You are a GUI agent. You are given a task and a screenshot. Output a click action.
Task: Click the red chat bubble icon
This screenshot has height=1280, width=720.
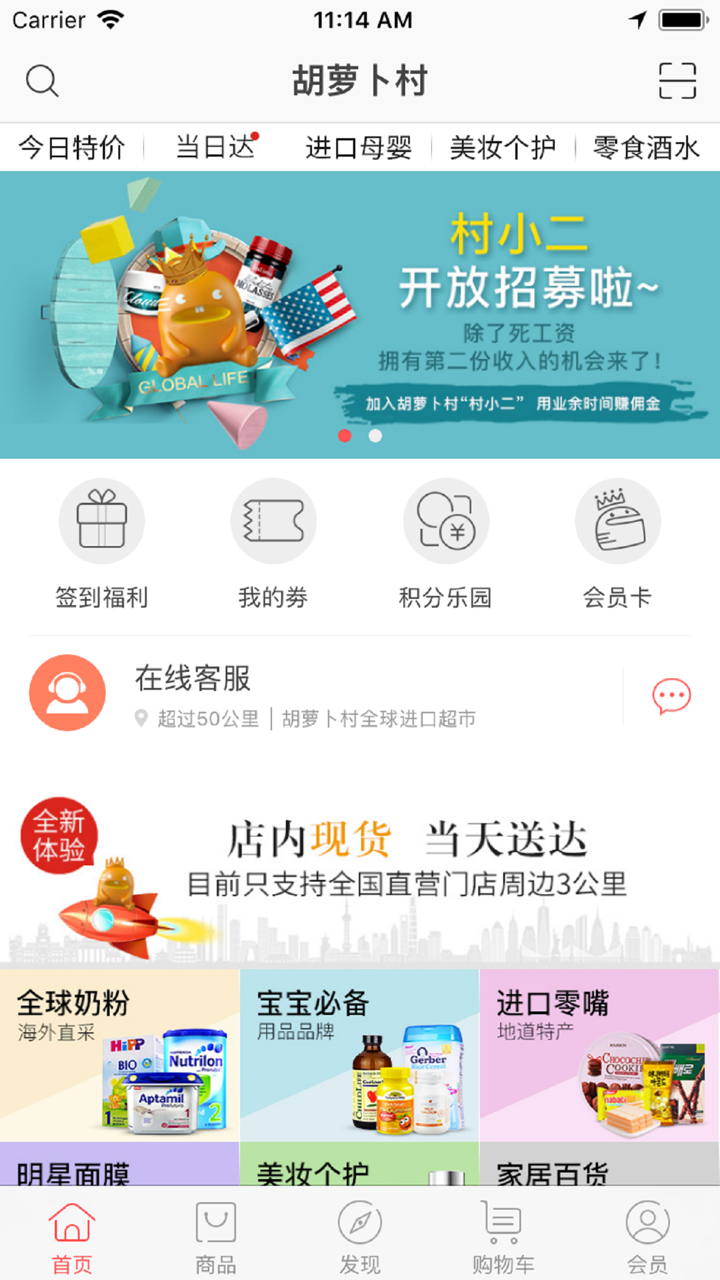(670, 694)
